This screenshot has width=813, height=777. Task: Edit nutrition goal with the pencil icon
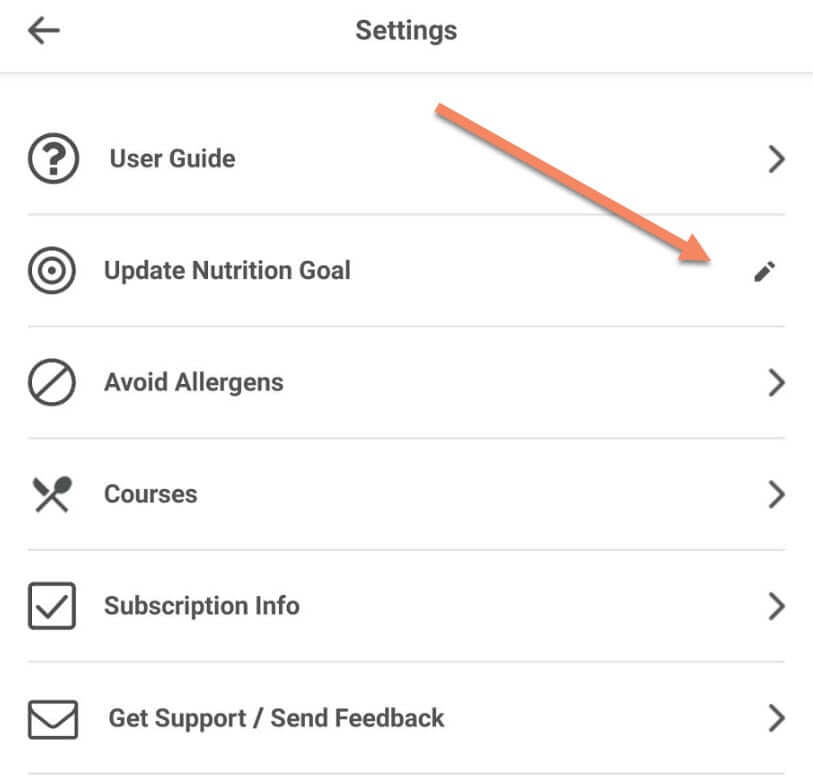pos(764,271)
